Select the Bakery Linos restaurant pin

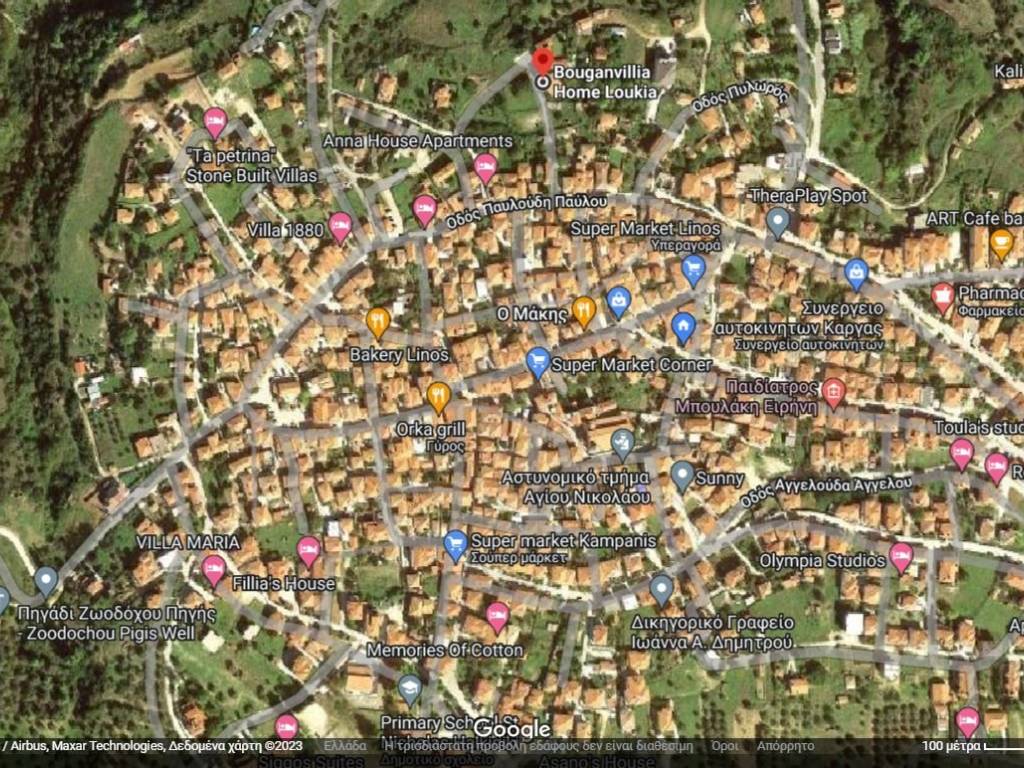coord(377,322)
